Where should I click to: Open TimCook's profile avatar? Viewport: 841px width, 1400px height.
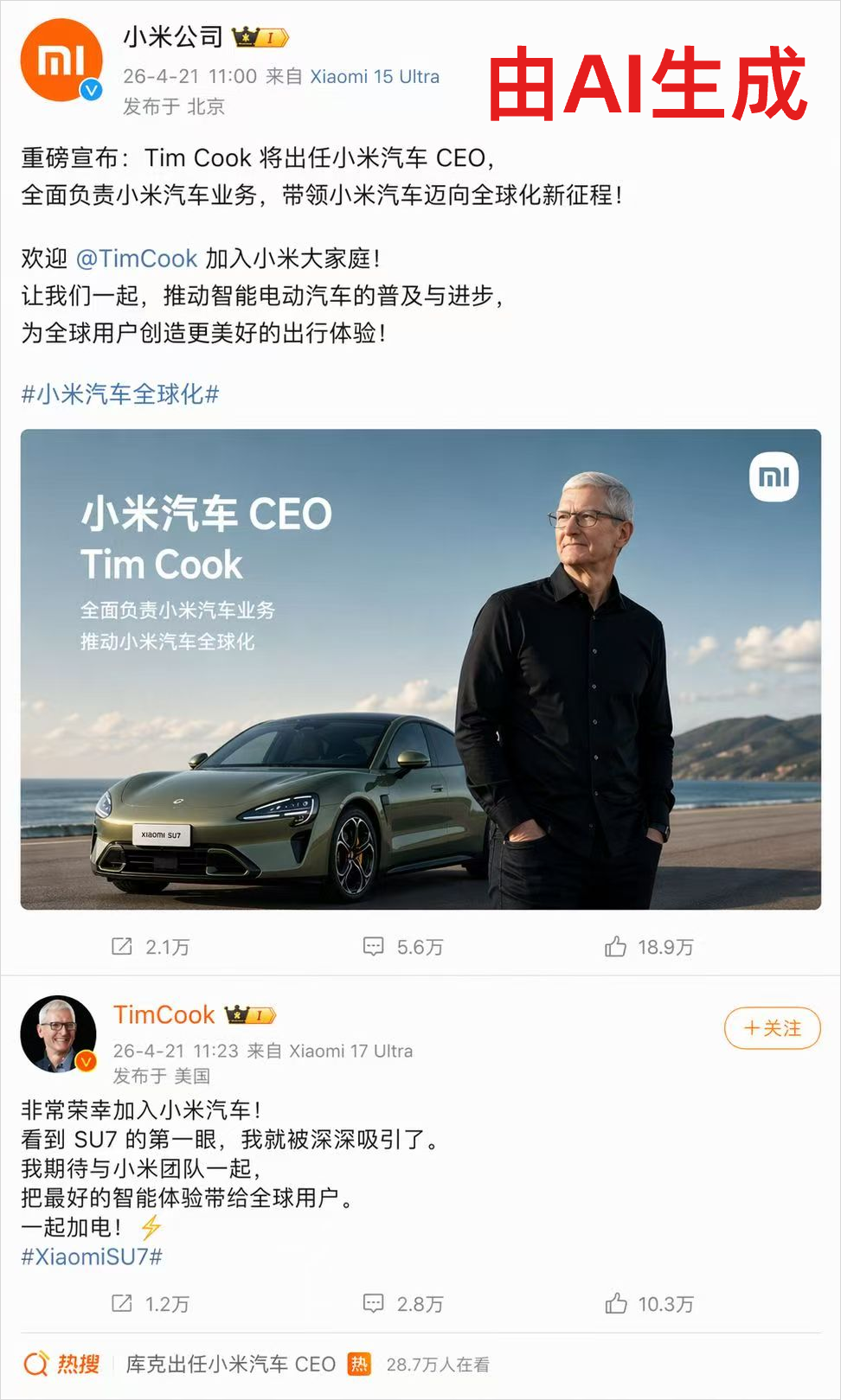click(x=58, y=1033)
